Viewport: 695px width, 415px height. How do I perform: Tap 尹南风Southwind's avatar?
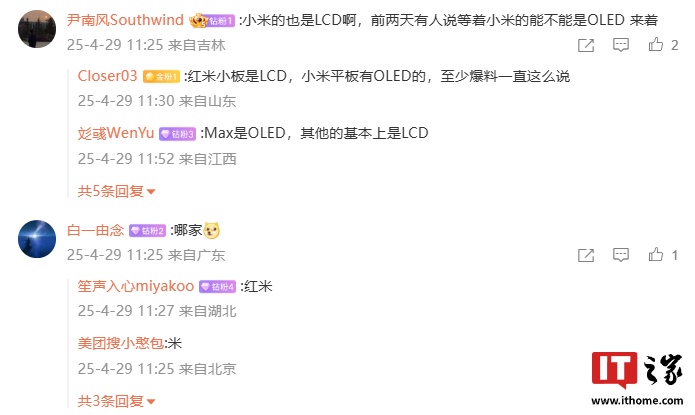point(38,30)
